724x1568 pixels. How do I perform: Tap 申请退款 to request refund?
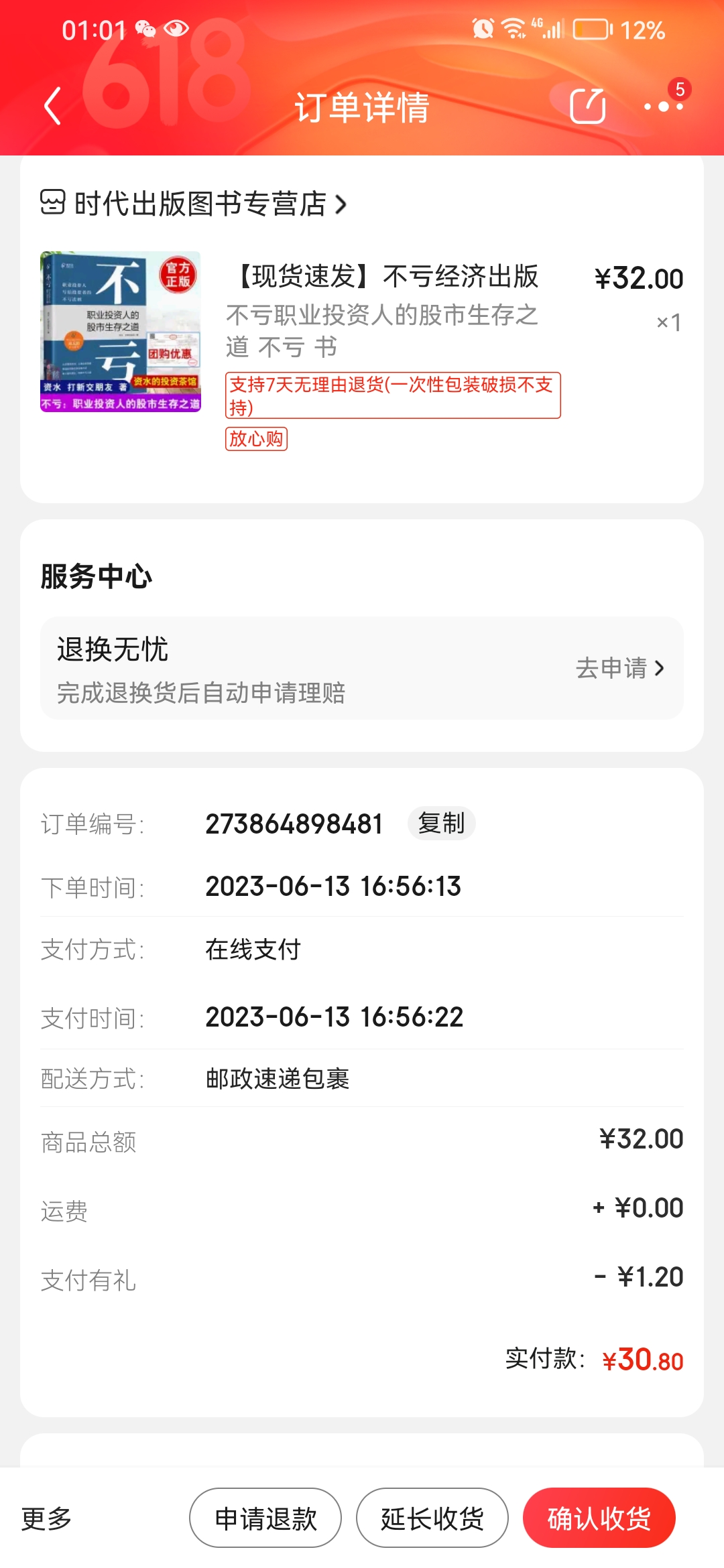point(265,1518)
